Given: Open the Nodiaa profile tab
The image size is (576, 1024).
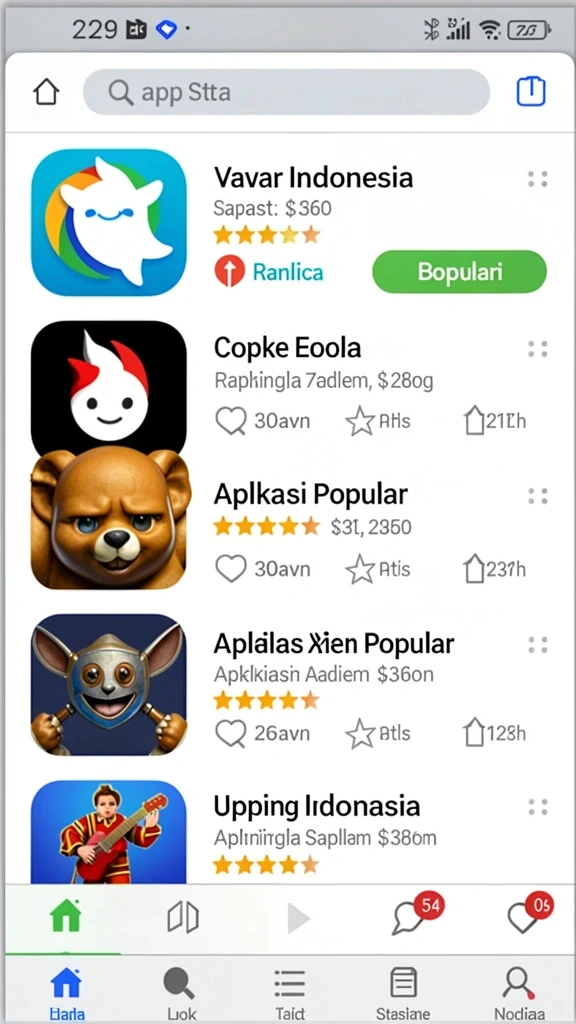Looking at the screenshot, I should click(519, 994).
